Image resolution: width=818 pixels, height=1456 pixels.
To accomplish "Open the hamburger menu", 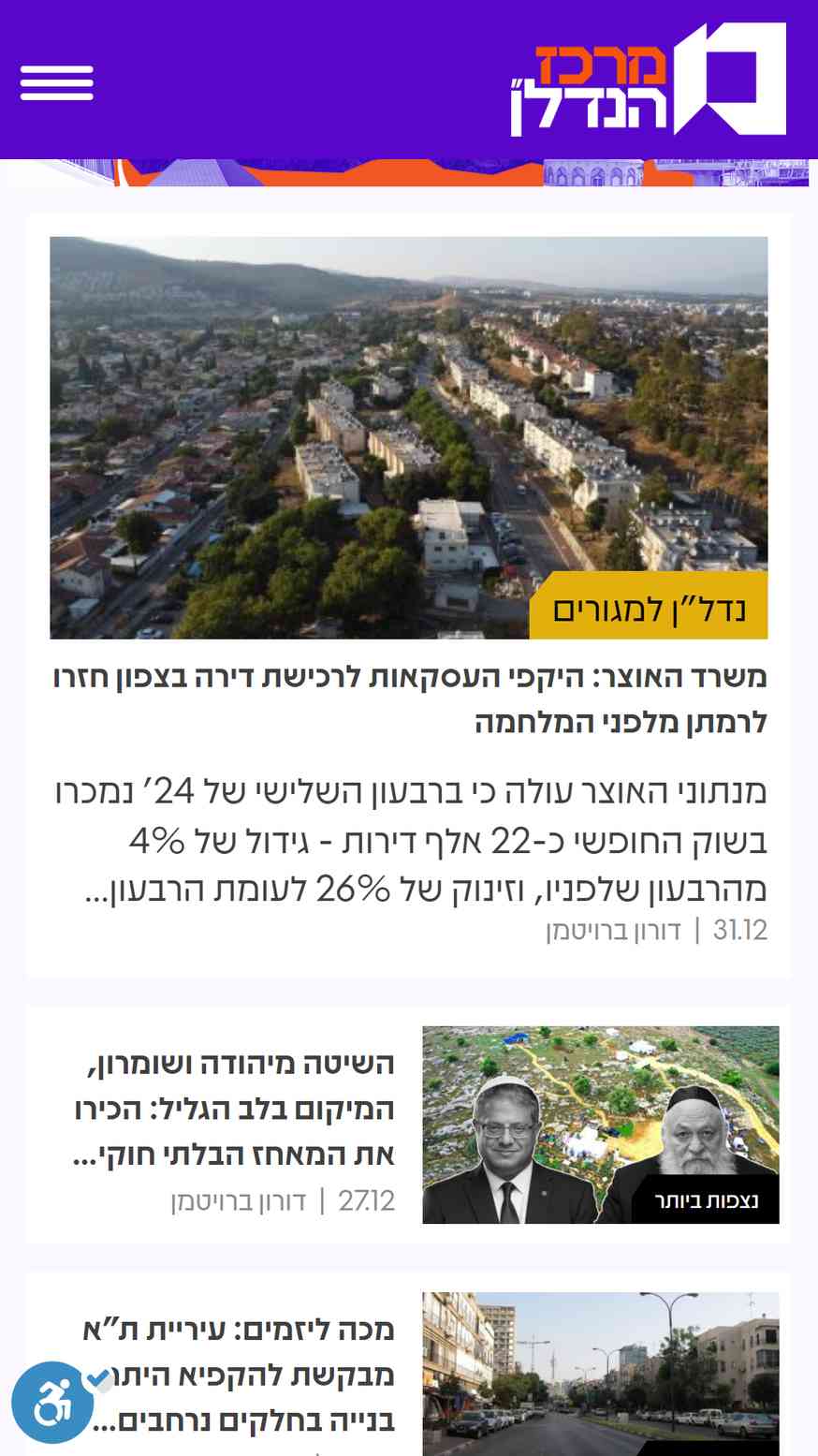I will click(57, 82).
